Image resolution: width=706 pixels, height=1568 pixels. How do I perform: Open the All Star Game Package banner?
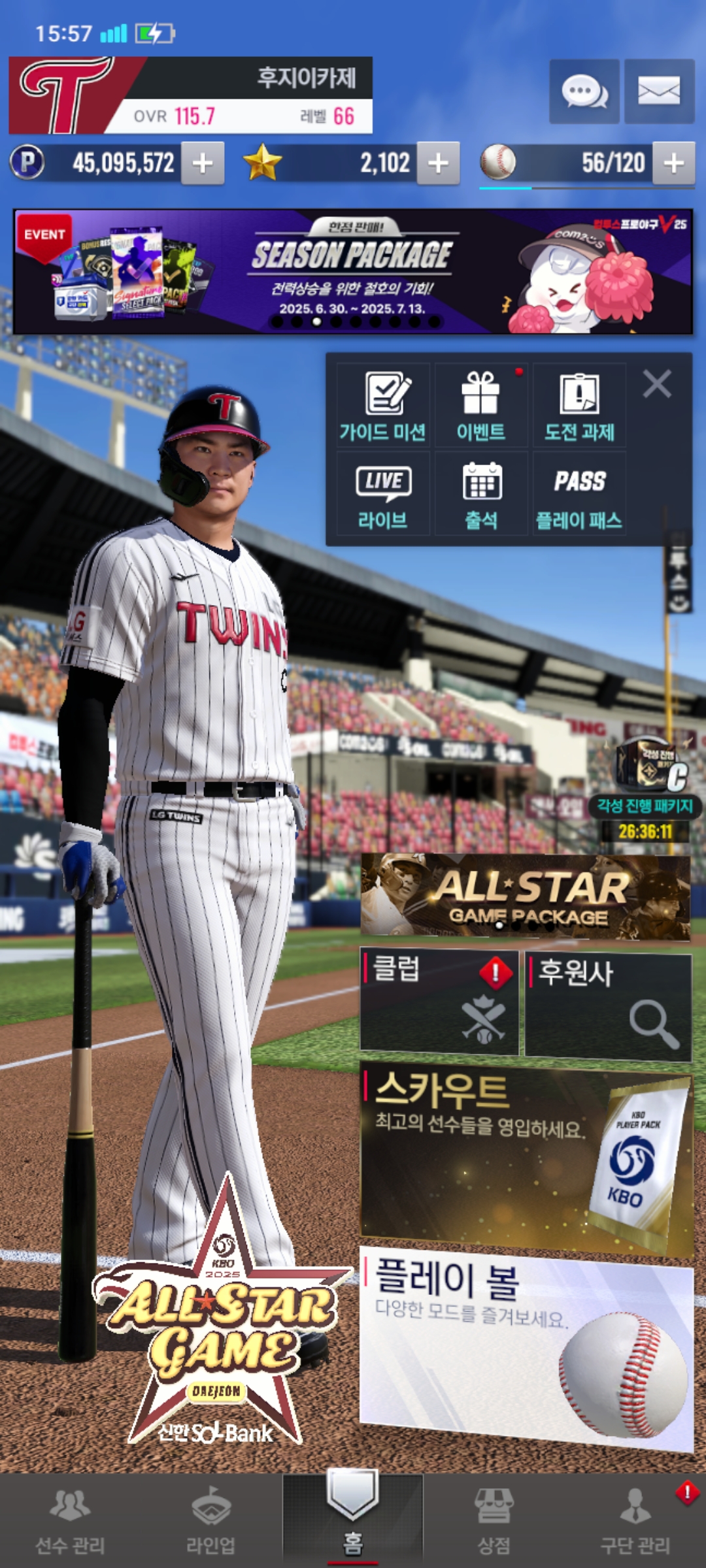526,897
